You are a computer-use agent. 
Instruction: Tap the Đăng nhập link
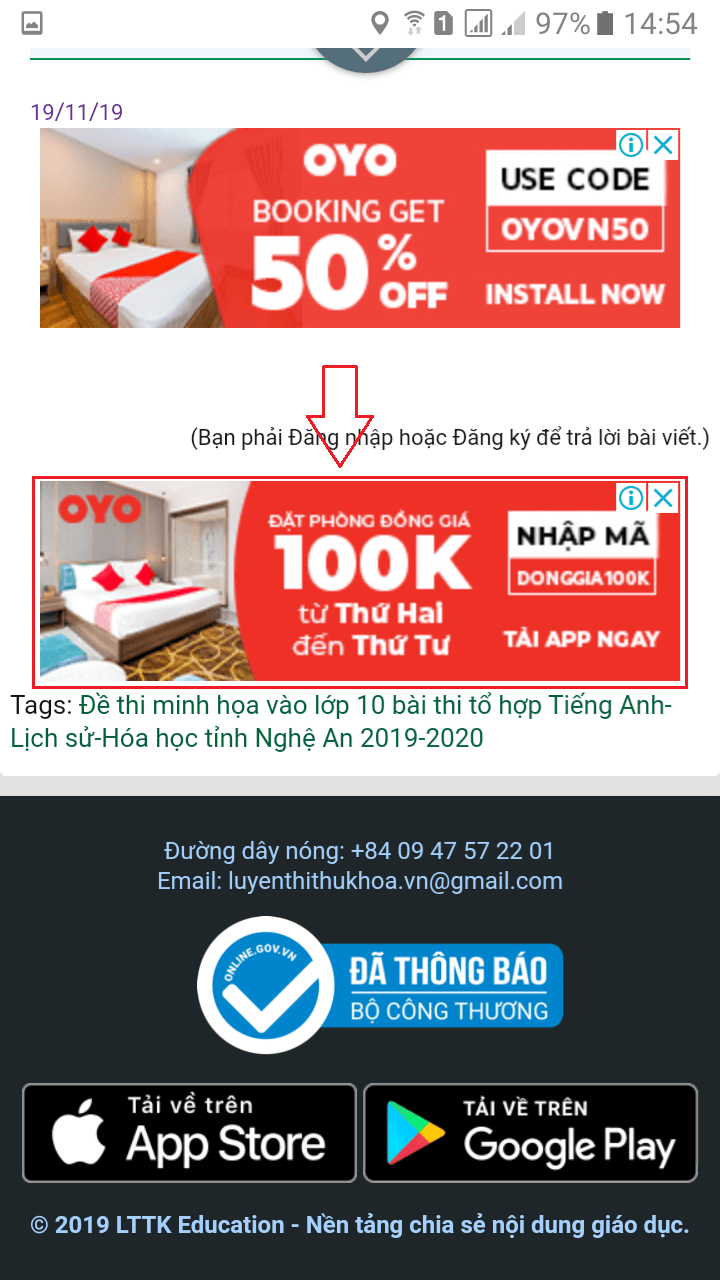point(343,437)
